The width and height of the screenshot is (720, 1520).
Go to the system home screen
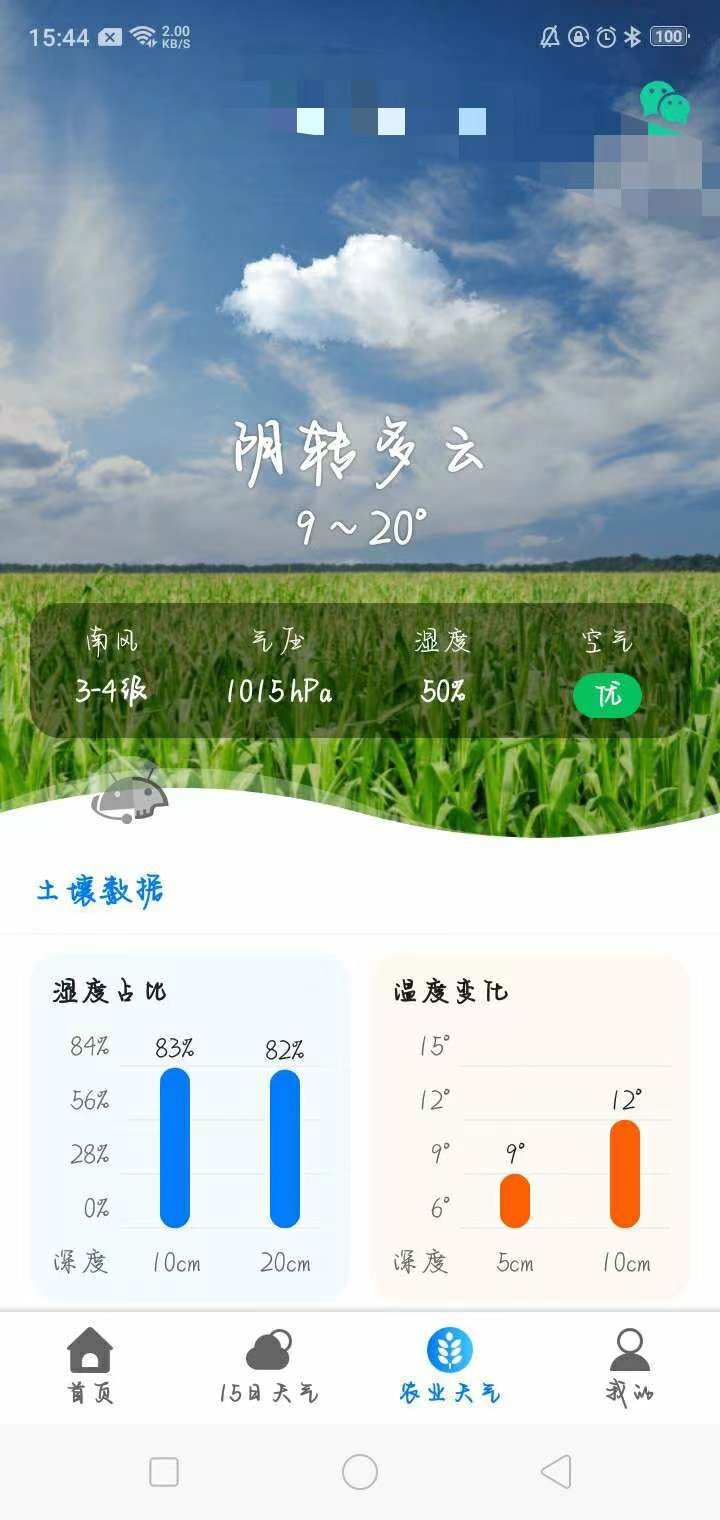360,1472
